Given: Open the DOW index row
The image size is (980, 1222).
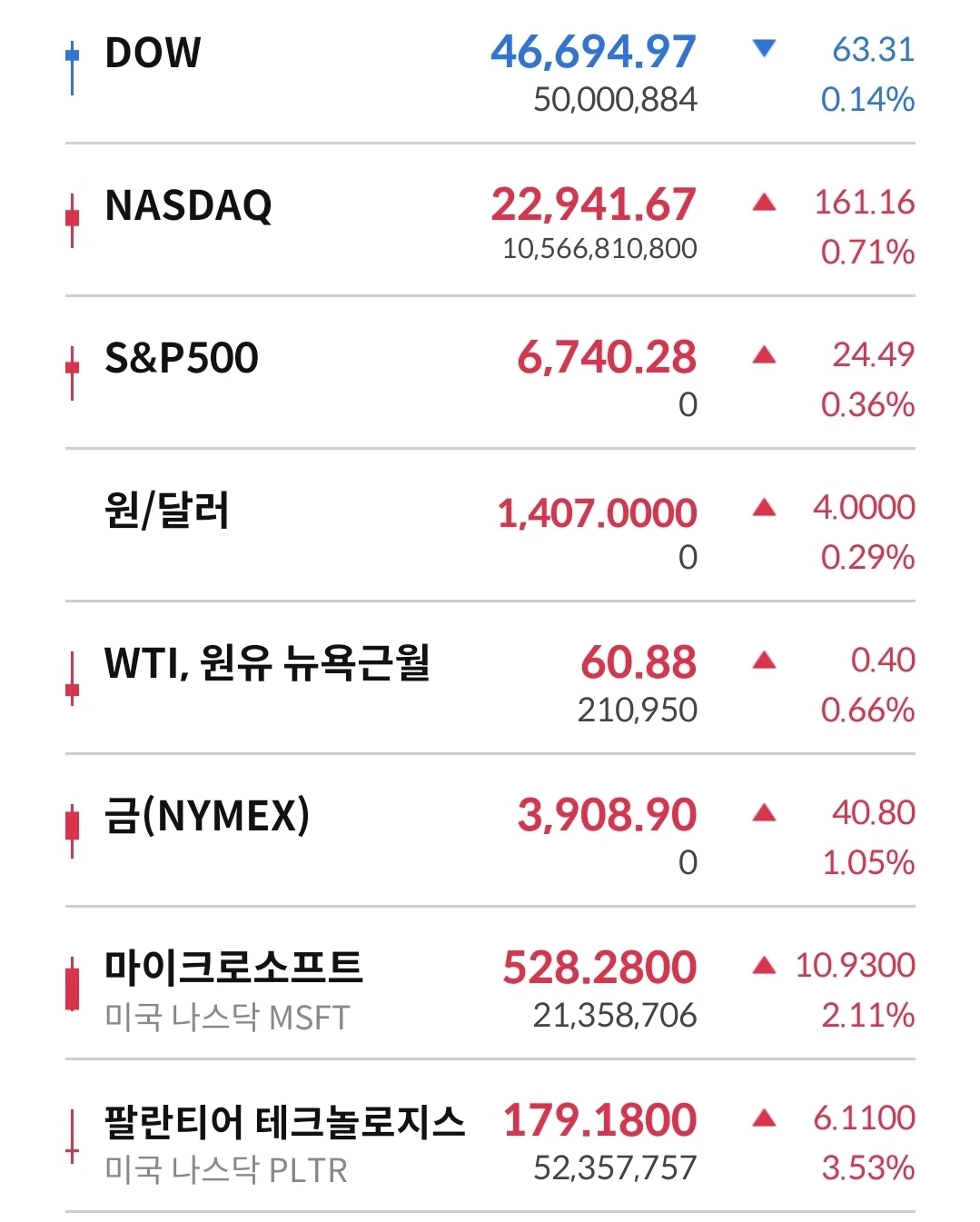Looking at the screenshot, I should [x=490, y=73].
